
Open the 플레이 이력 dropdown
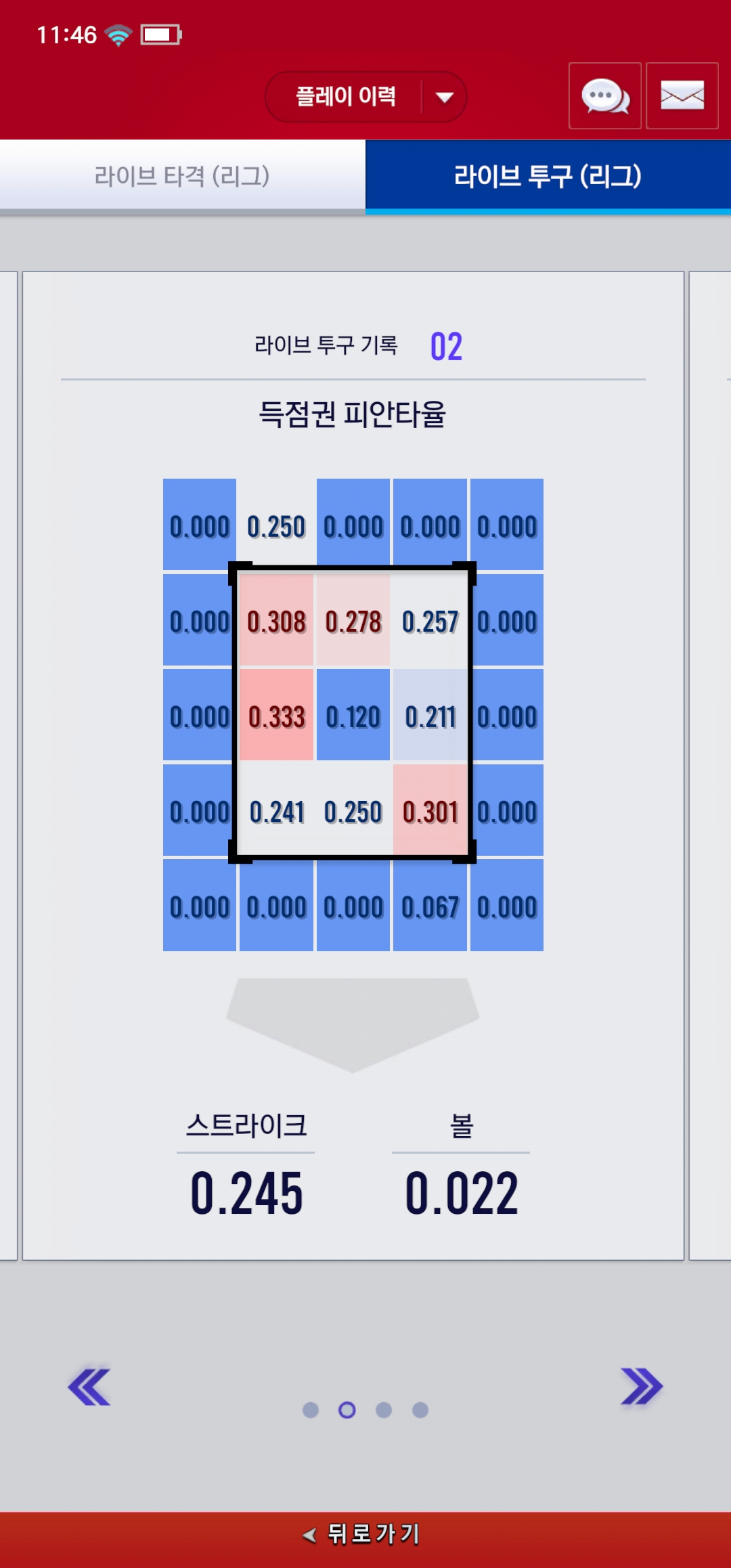pos(365,97)
